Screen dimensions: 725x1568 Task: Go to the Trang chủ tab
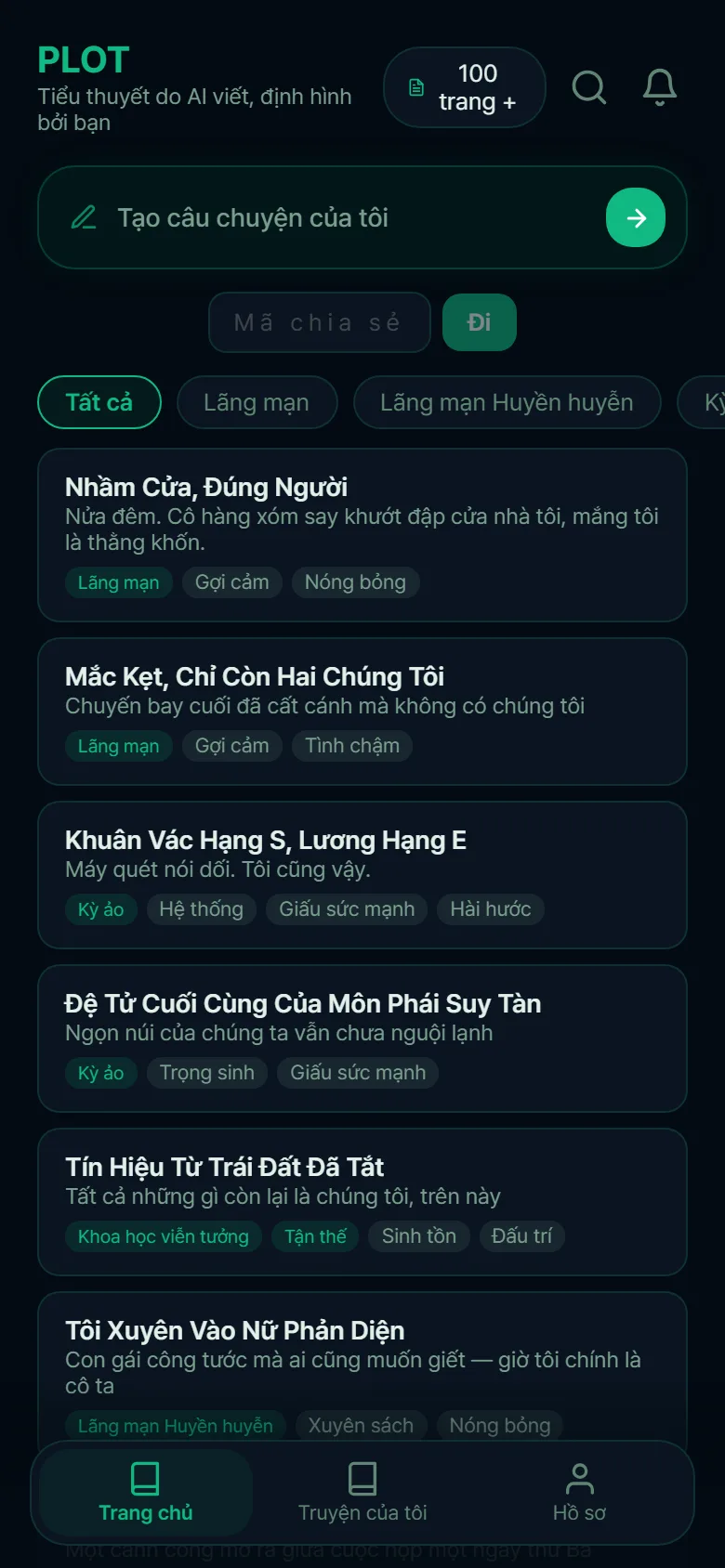point(146,1493)
